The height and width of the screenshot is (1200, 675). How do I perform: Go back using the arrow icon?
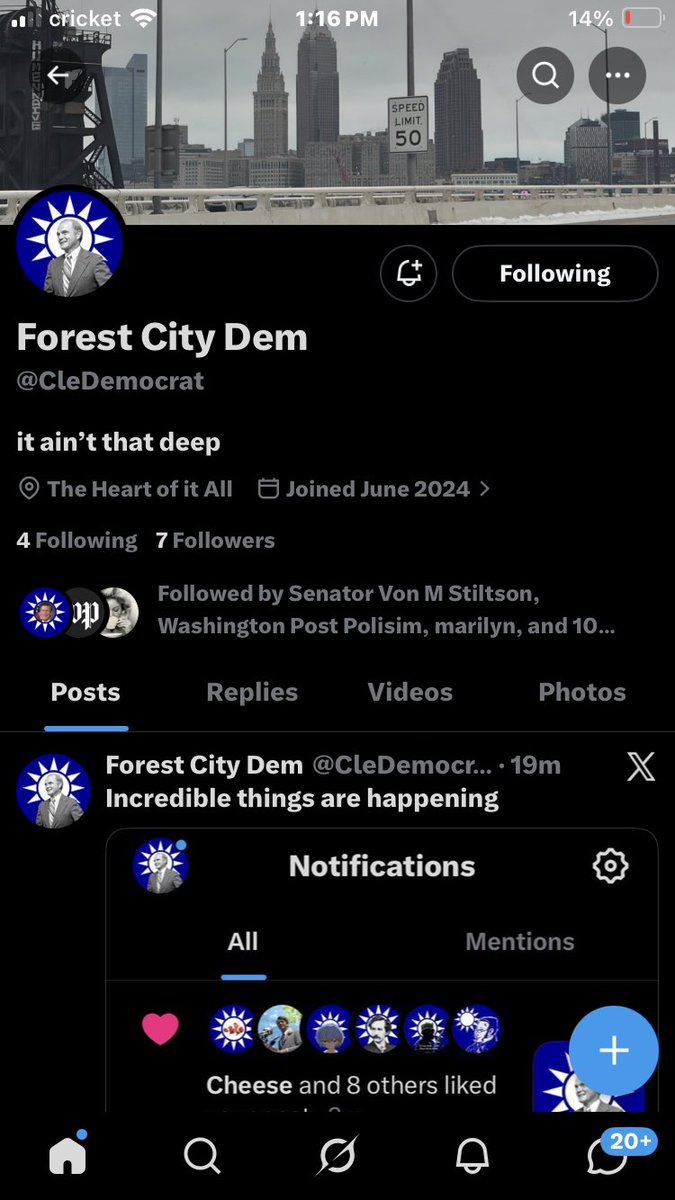[x=58, y=75]
